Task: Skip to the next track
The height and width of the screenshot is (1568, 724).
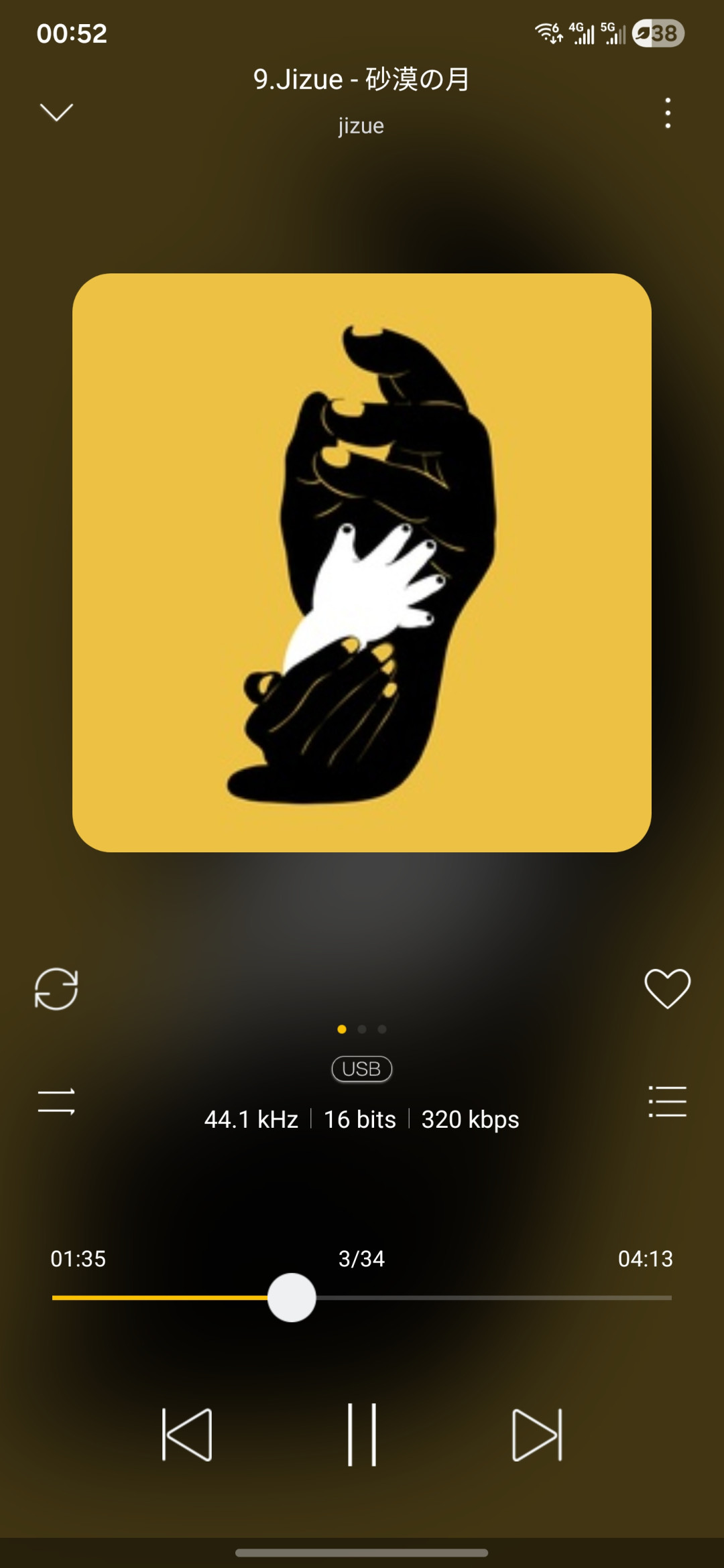Action: pos(537,1435)
